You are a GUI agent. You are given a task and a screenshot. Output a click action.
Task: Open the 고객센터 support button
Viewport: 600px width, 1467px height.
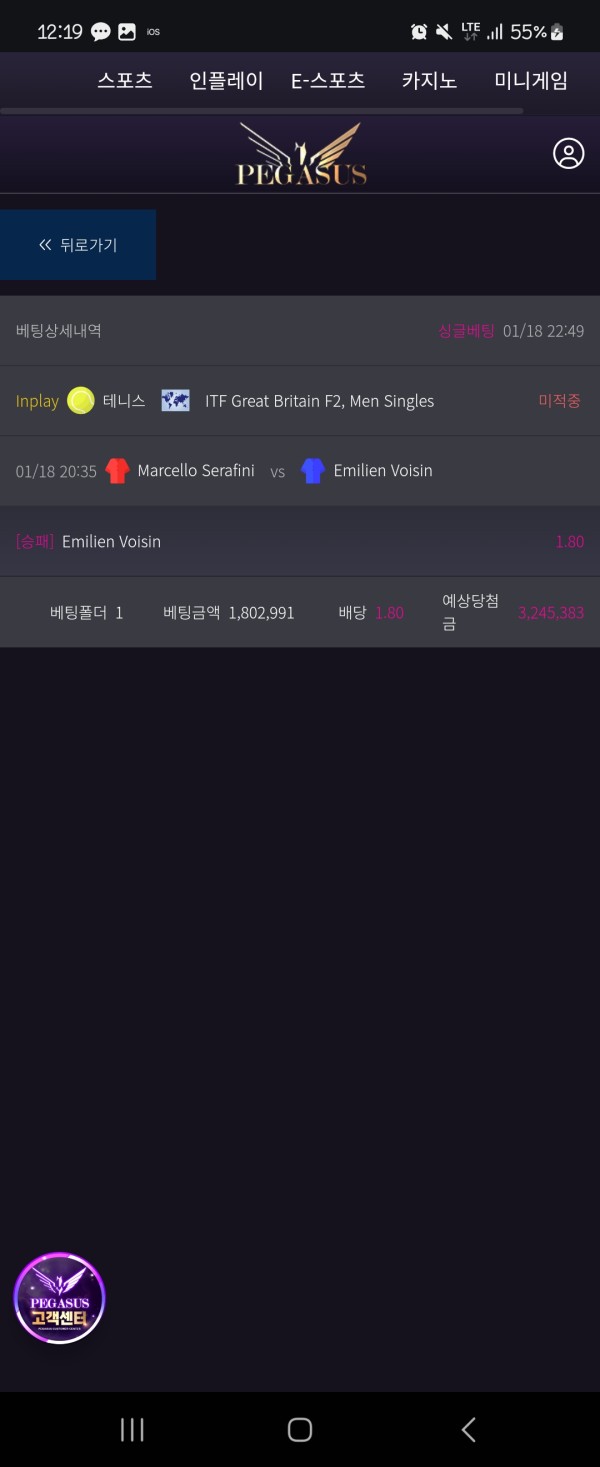[59, 1297]
